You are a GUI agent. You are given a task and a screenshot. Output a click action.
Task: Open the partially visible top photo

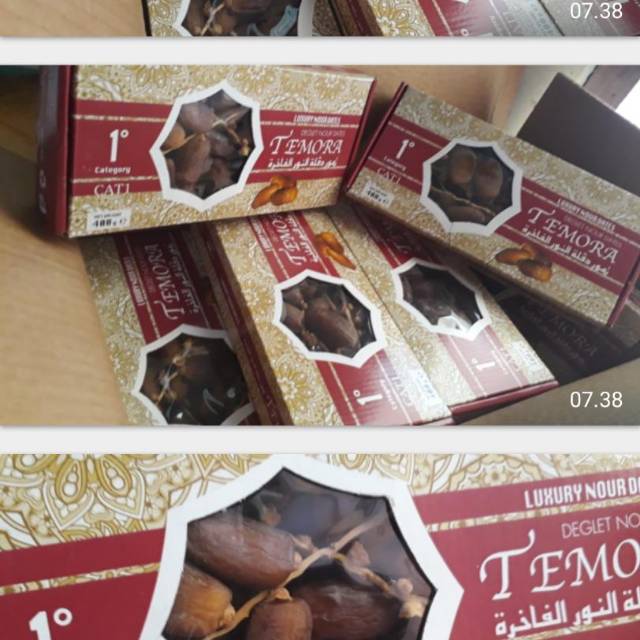click(x=320, y=18)
